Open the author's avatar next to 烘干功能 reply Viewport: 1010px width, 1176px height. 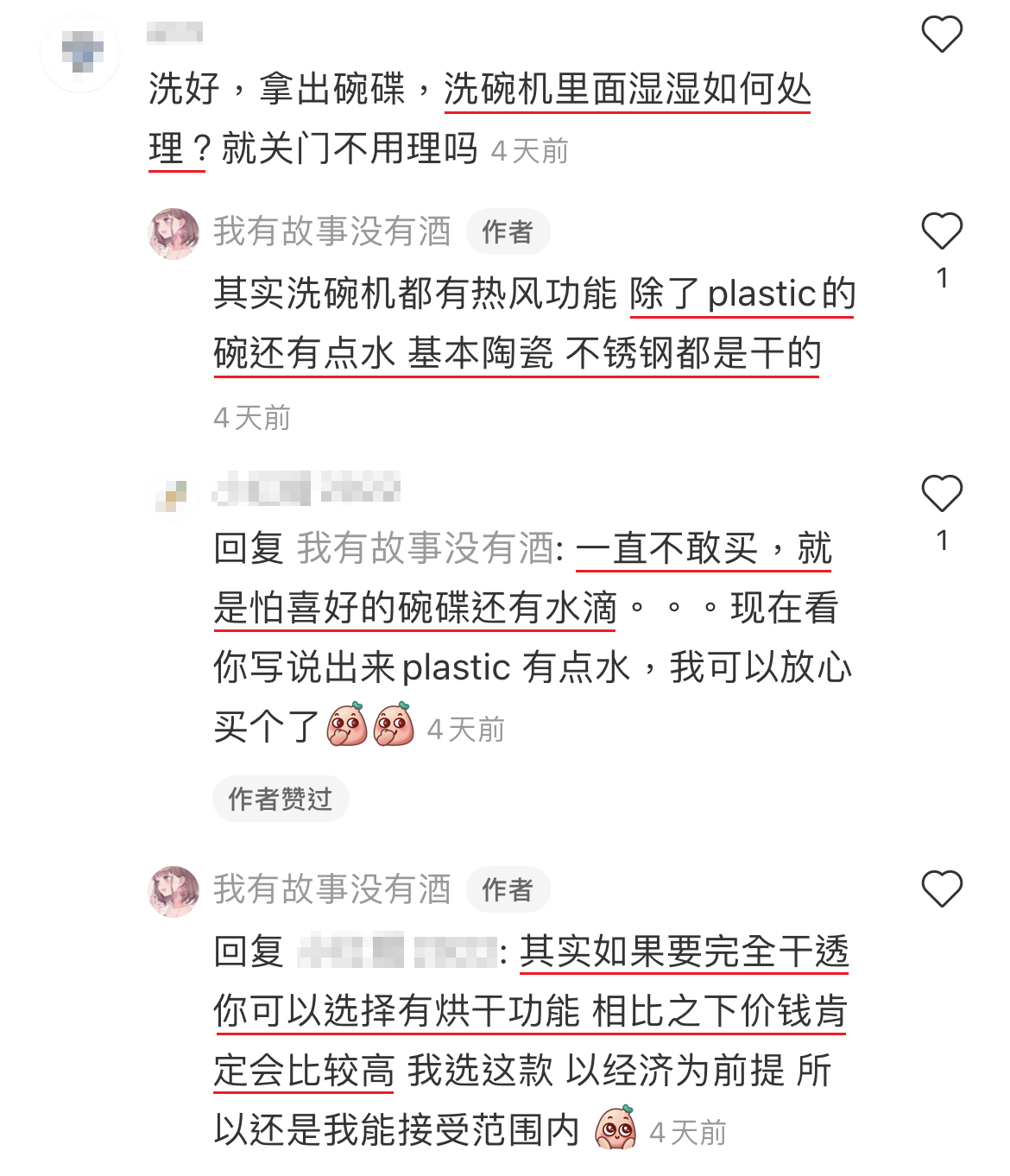click(x=174, y=891)
